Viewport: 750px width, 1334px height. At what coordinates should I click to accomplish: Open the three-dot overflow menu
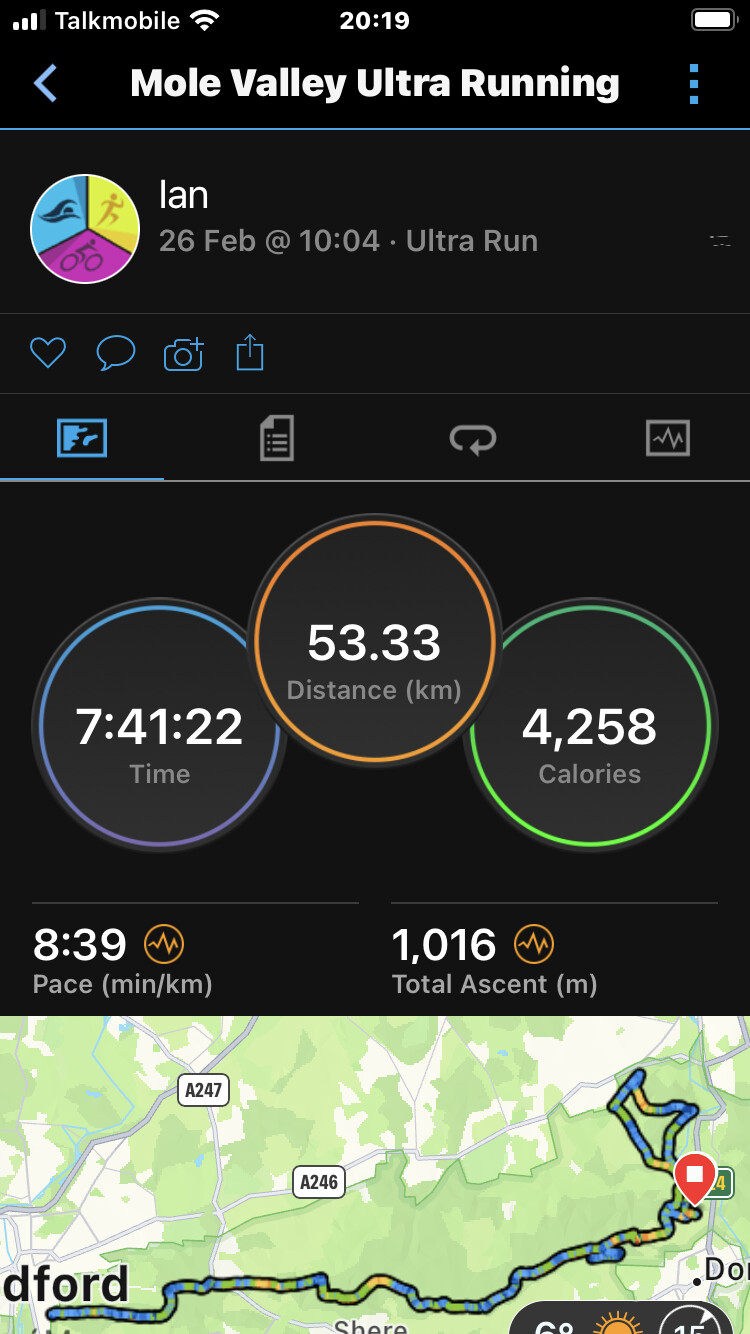[x=694, y=84]
